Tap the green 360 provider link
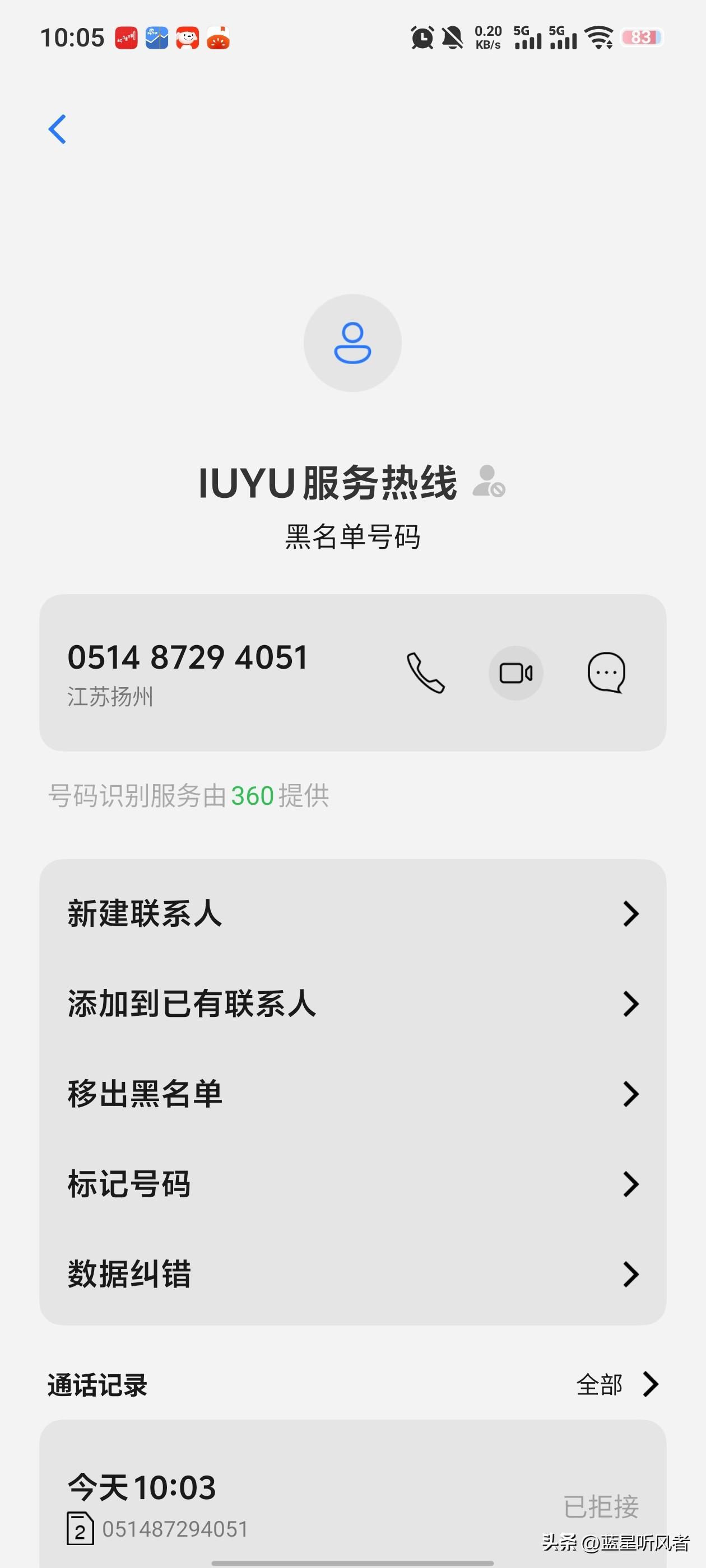The width and height of the screenshot is (706, 1568). point(251,796)
